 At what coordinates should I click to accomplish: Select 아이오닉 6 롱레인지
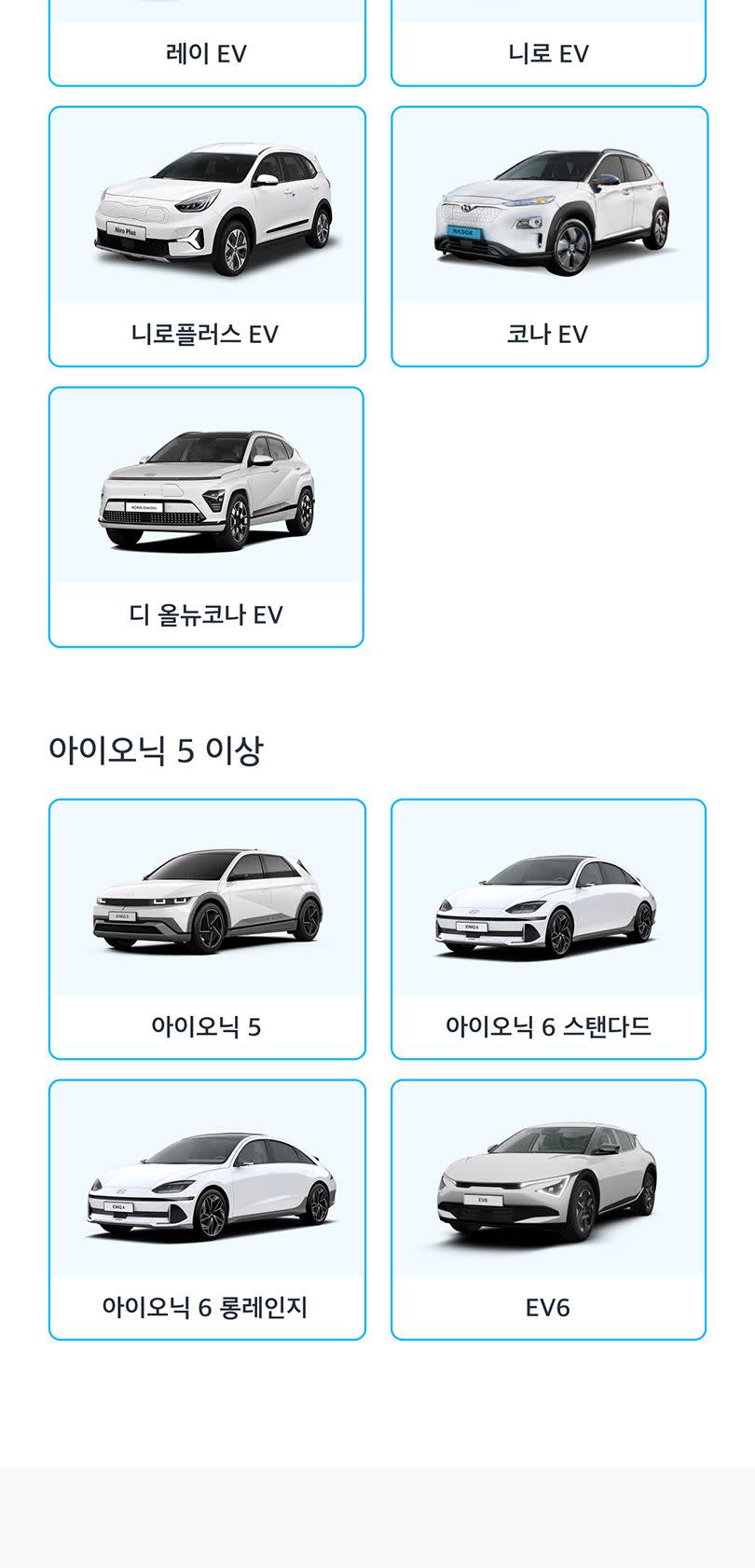(206, 1209)
